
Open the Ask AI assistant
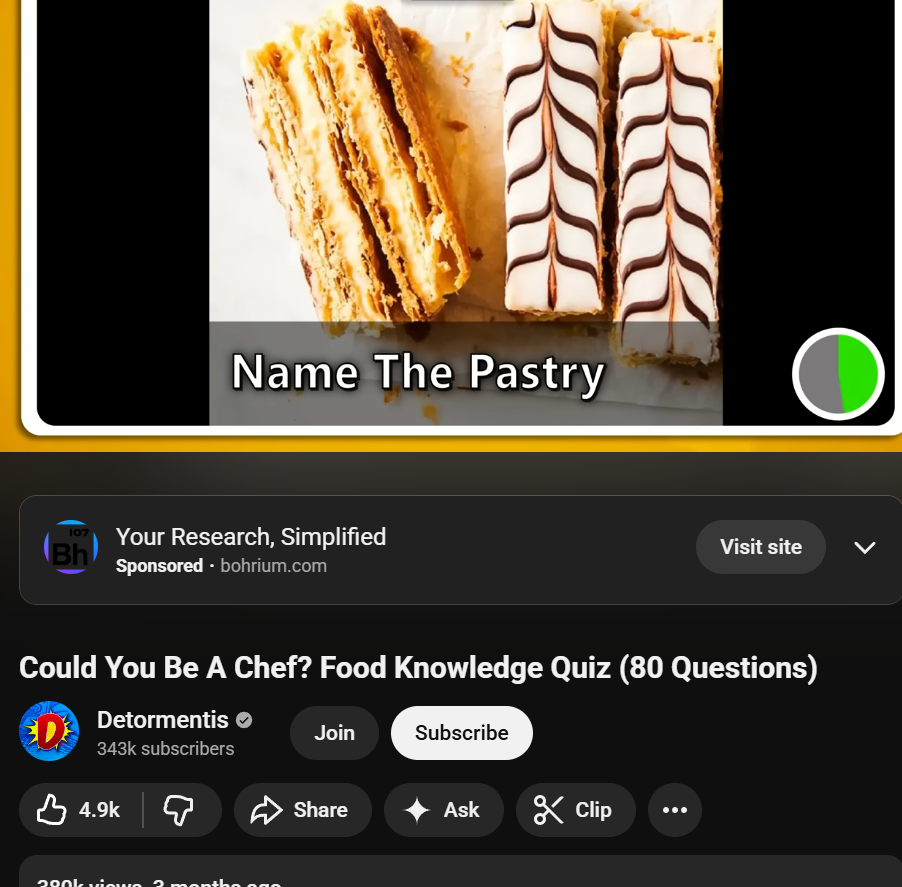pos(443,810)
